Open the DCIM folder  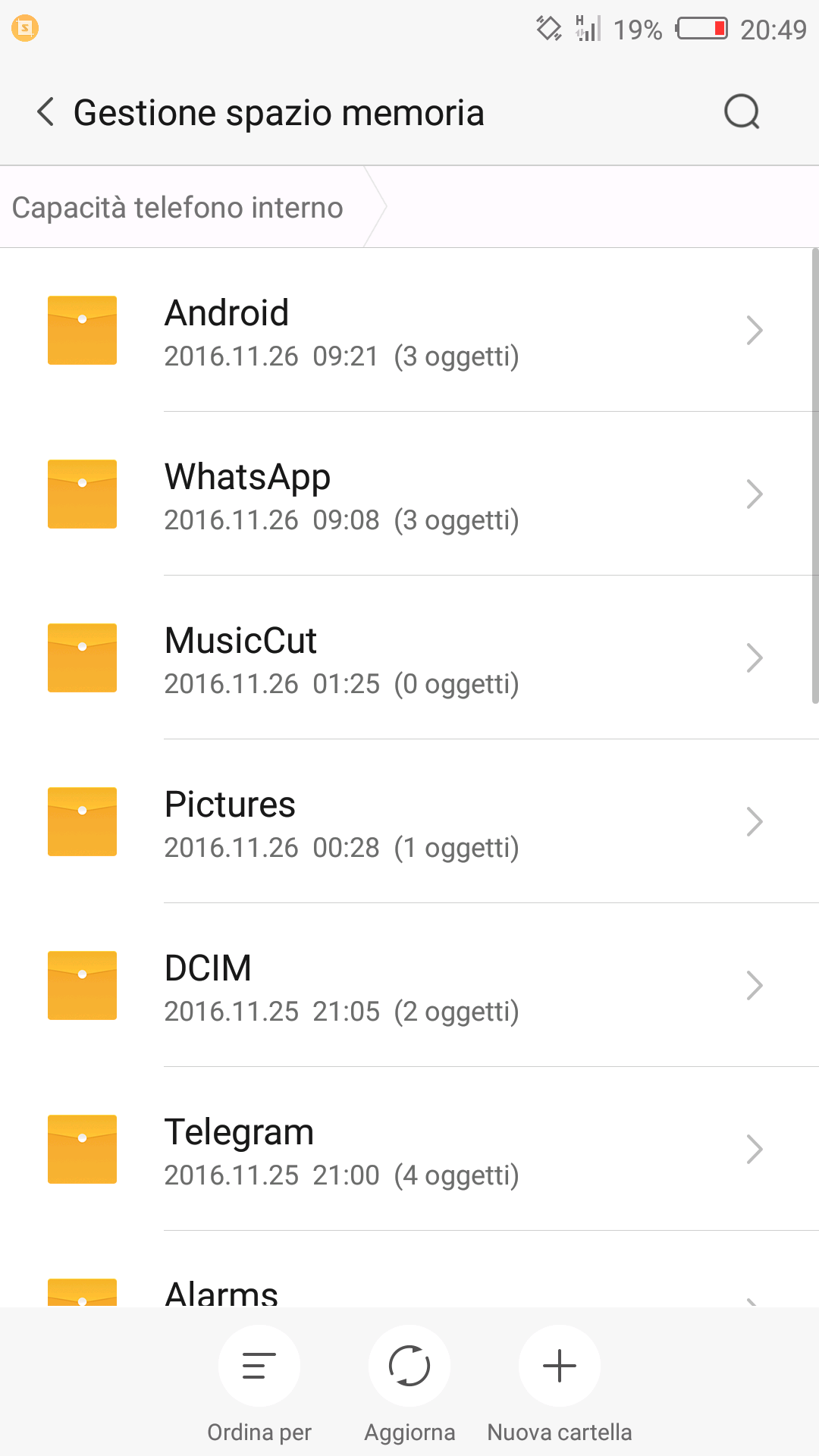409,985
